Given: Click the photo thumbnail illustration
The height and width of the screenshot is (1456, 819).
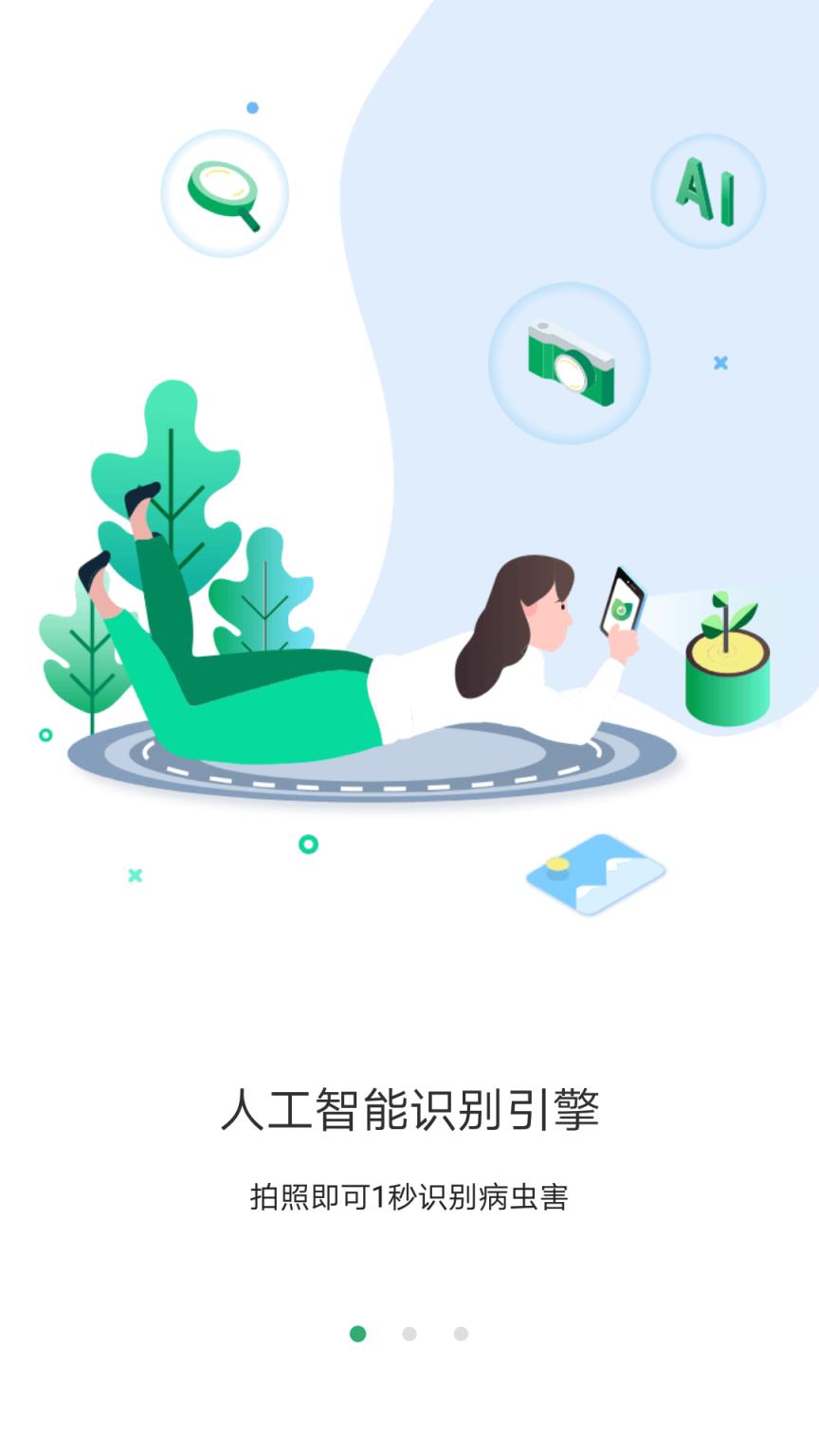Looking at the screenshot, I should pyautogui.click(x=595, y=873).
